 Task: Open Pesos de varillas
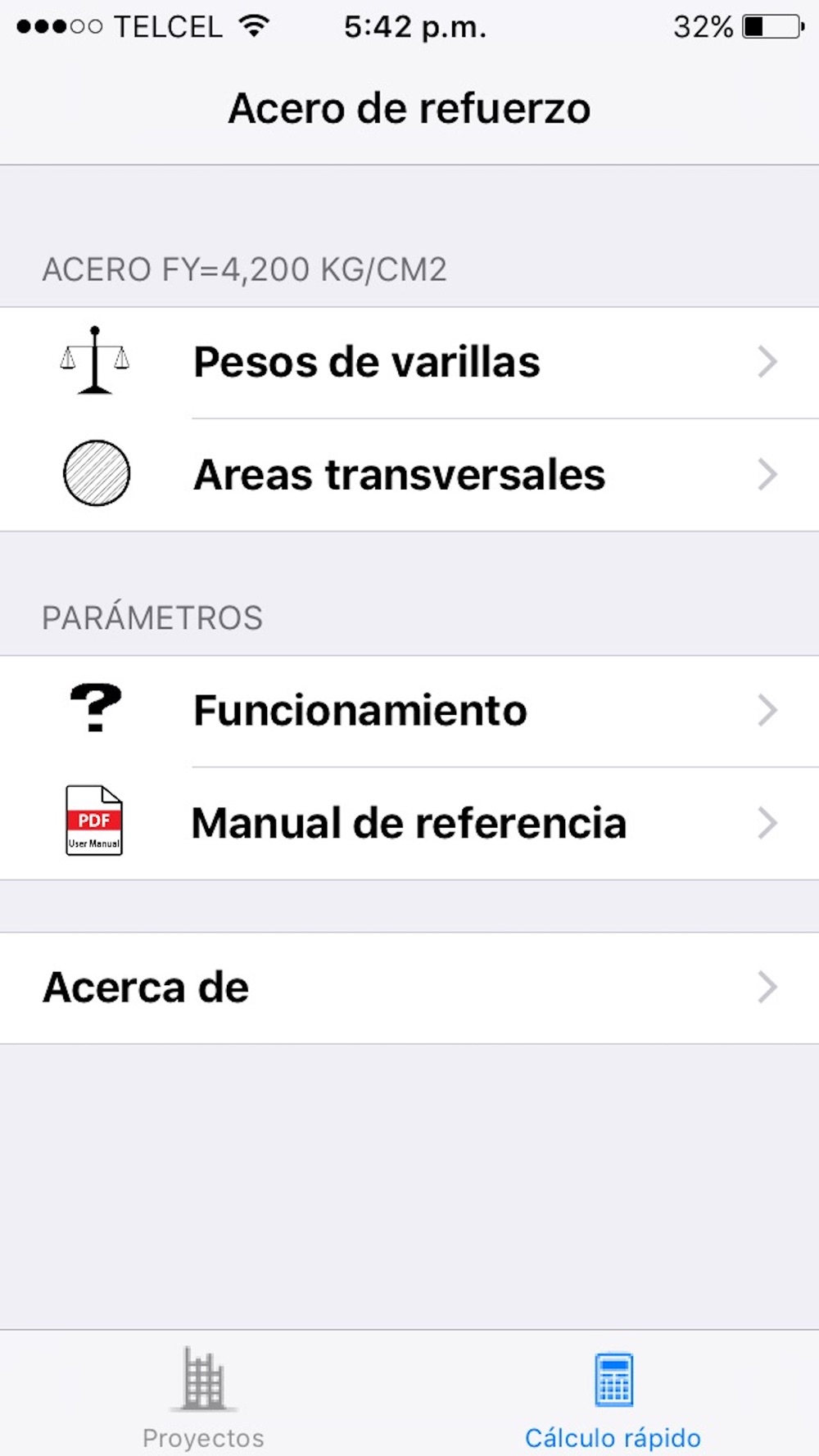tap(409, 362)
